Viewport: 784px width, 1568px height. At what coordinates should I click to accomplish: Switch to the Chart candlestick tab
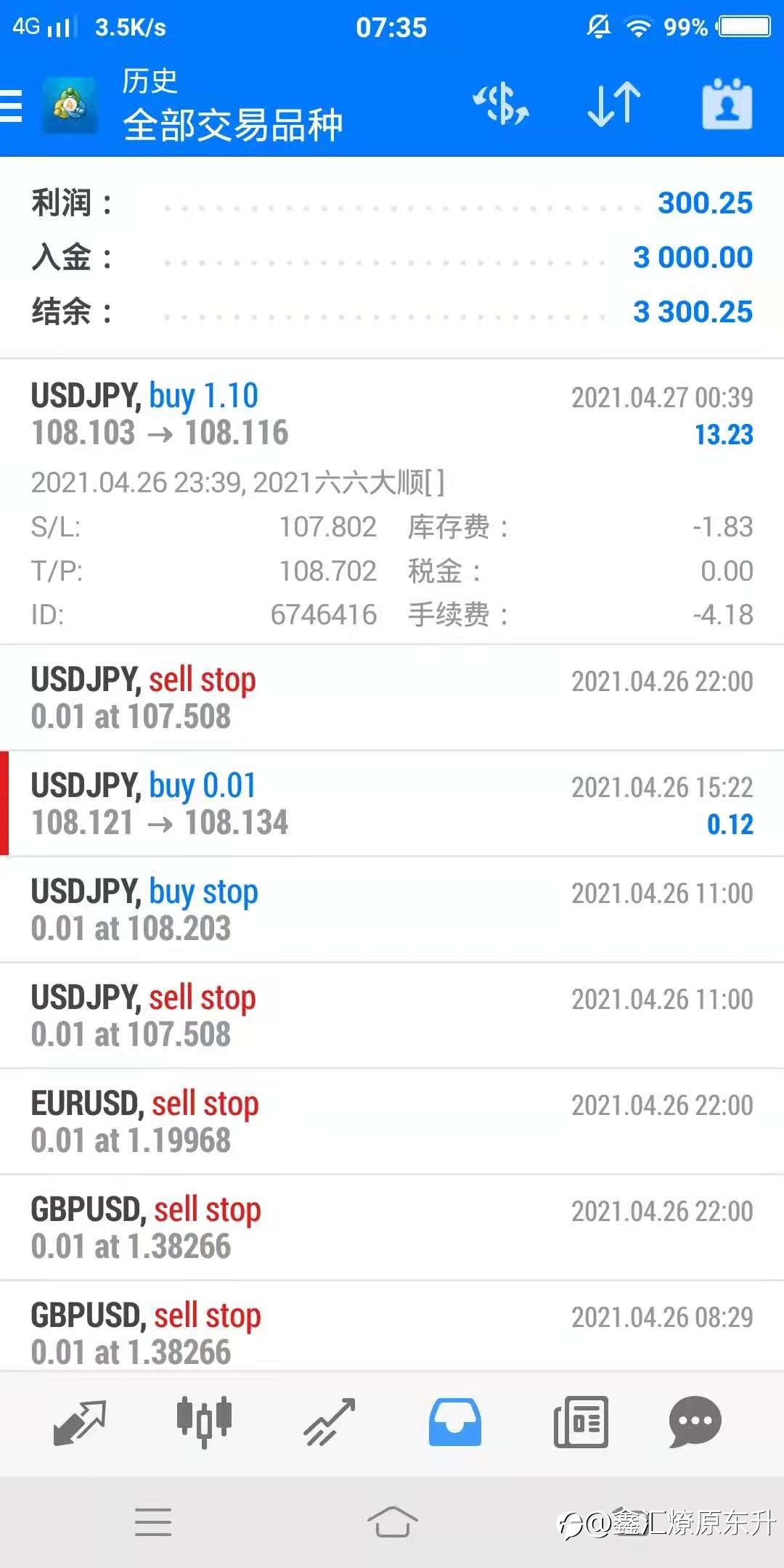coord(204,1422)
